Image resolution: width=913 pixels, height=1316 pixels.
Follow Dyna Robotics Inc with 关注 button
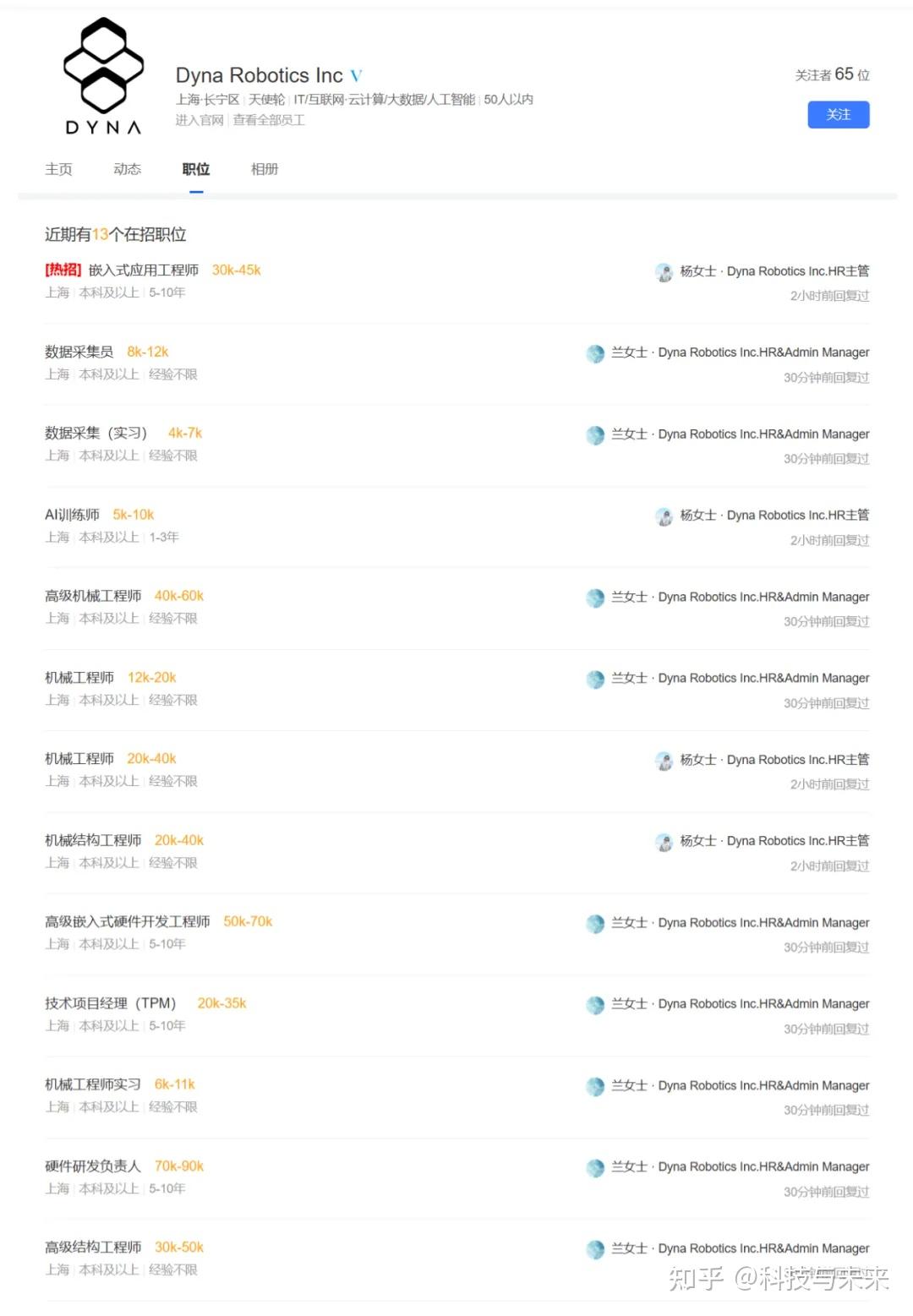(838, 115)
